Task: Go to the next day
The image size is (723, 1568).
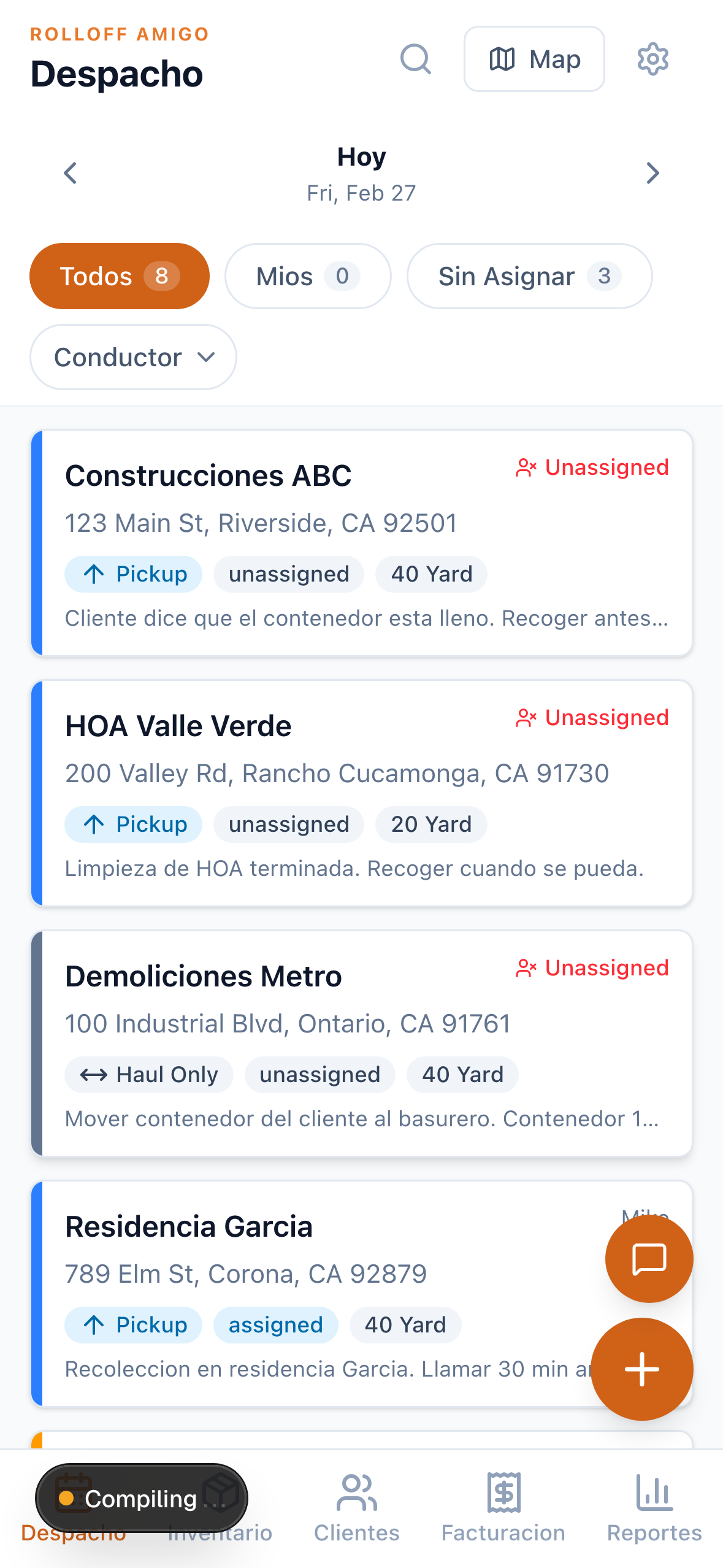Action: point(652,174)
